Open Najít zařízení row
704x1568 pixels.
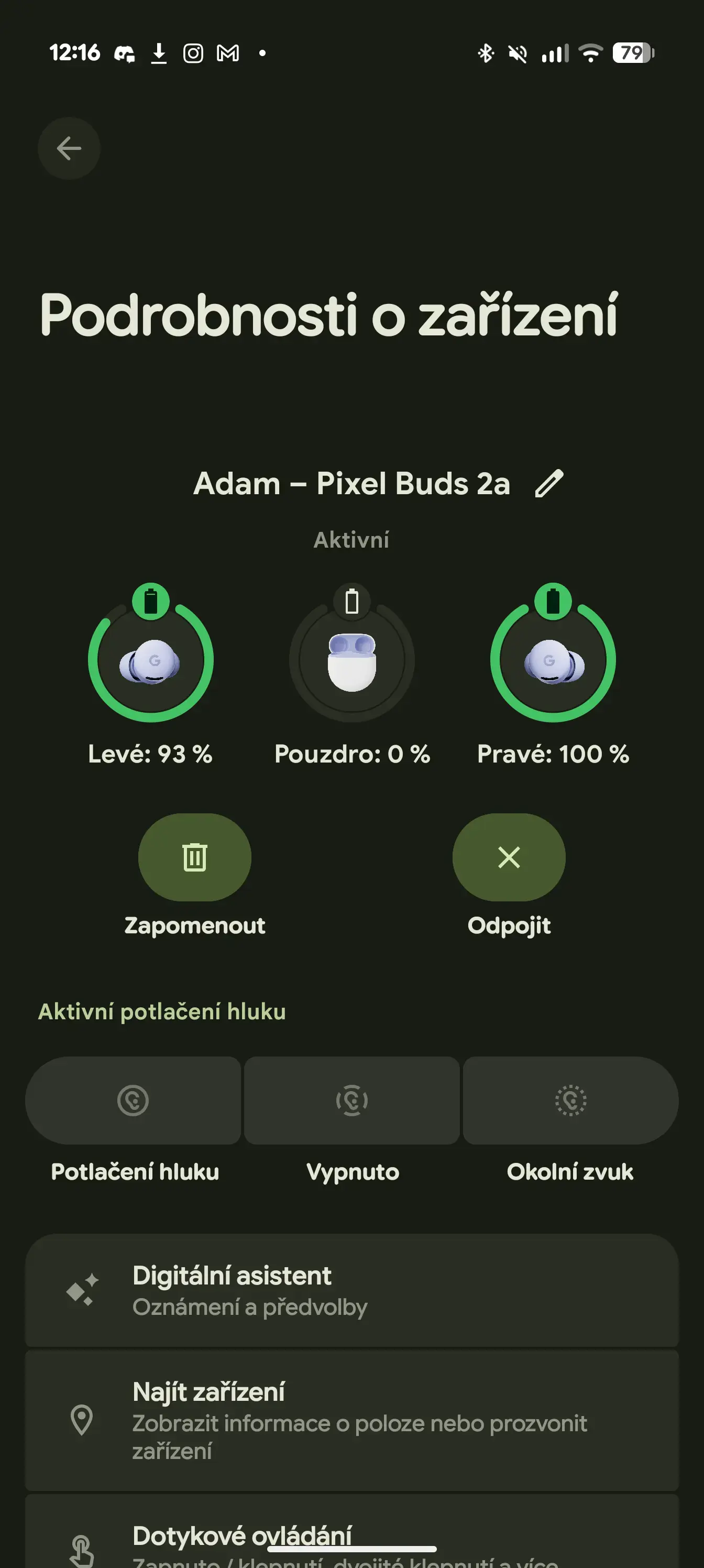tap(351, 1420)
